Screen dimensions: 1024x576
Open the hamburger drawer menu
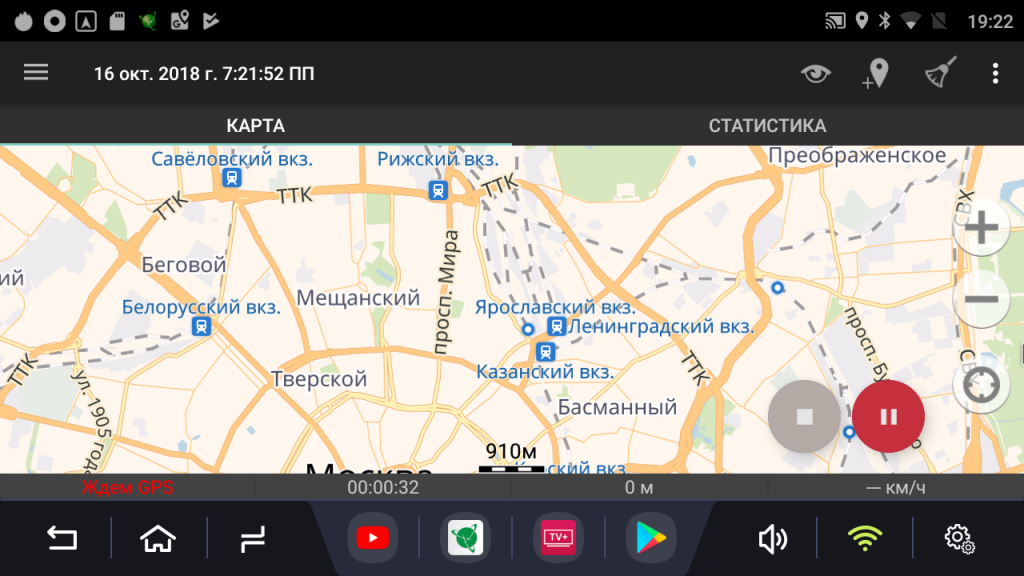pos(36,73)
